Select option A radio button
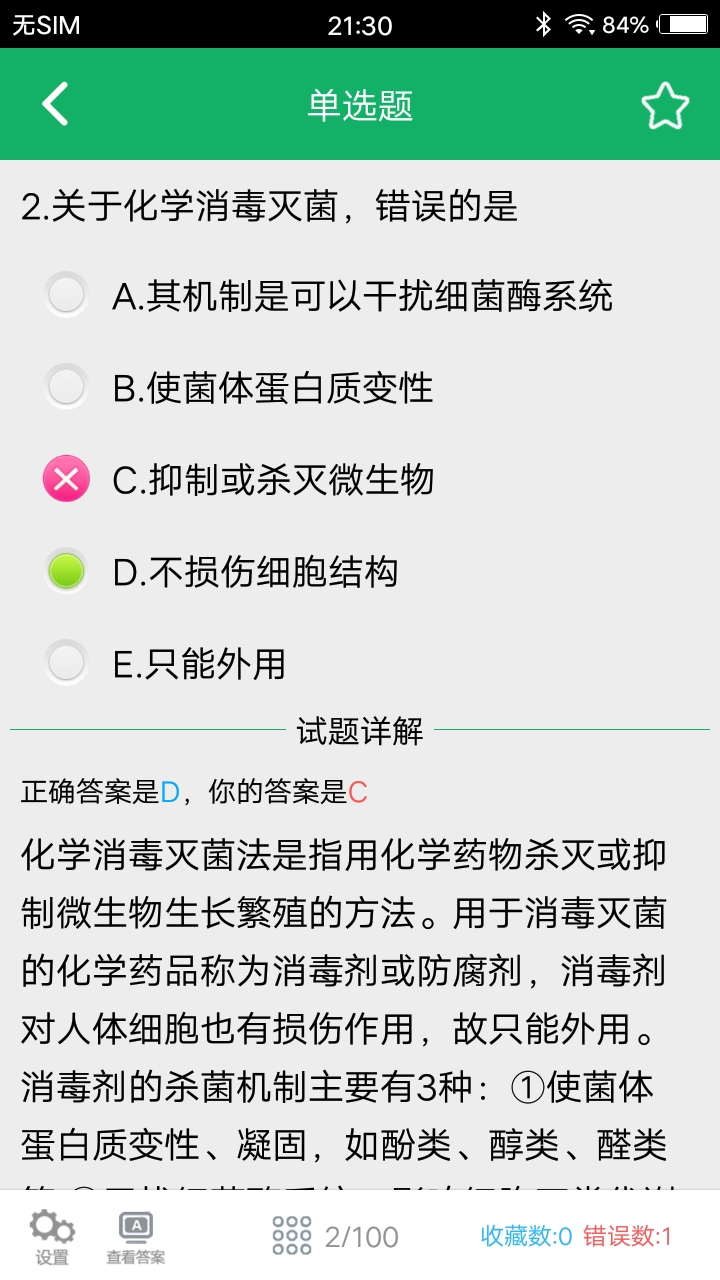Screen dimensions: 720x1280 coord(66,294)
